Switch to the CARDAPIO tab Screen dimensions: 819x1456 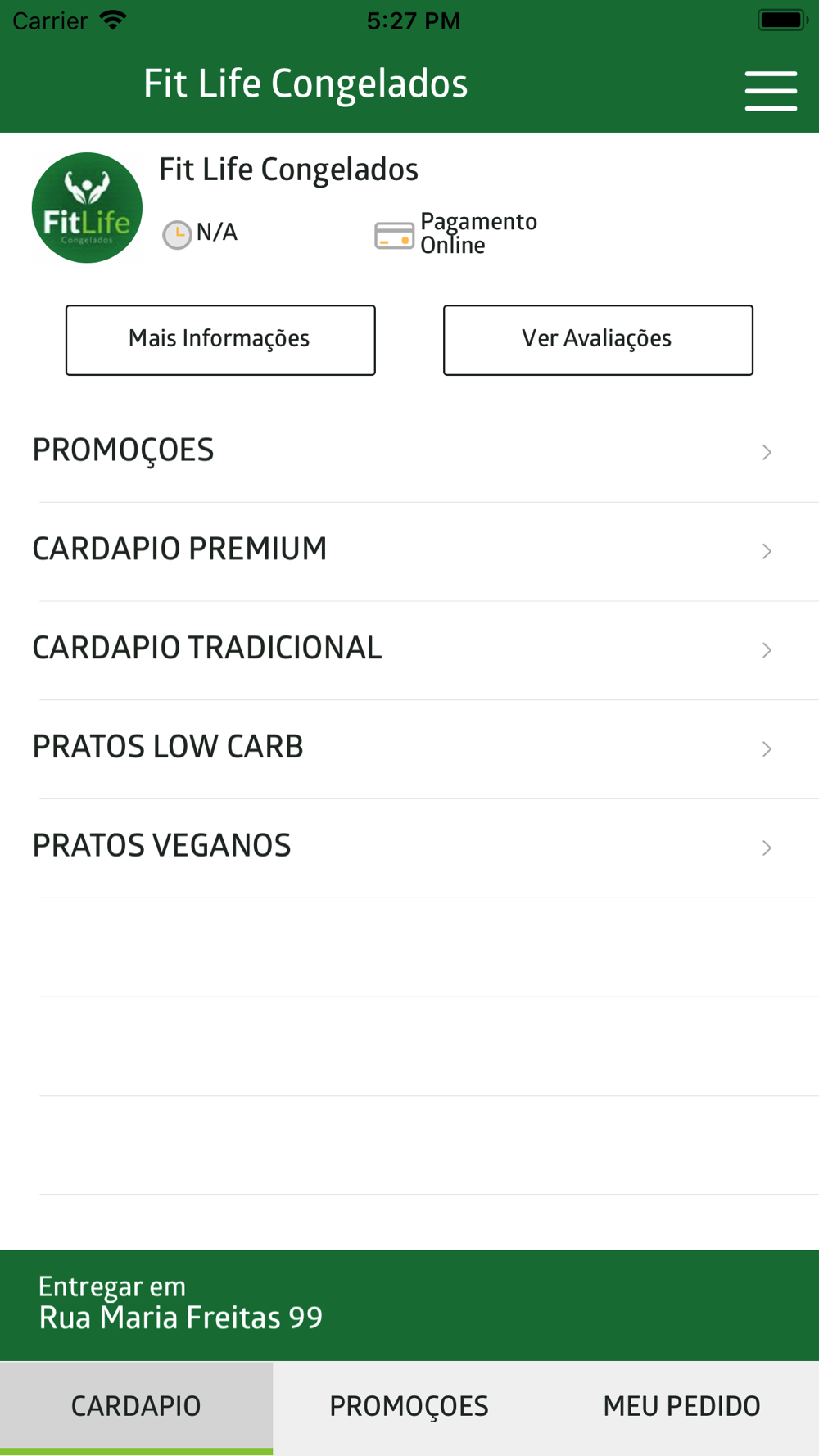(x=136, y=1406)
